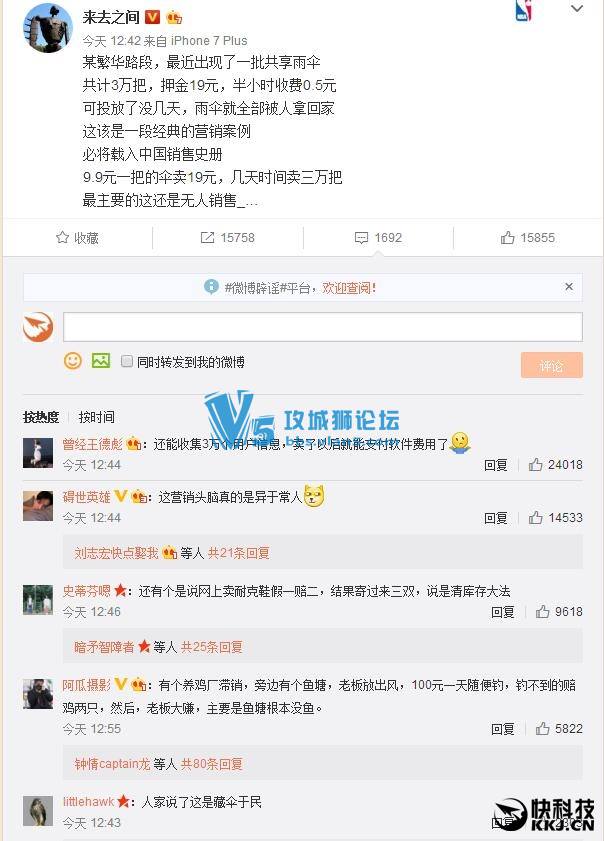The width and height of the screenshot is (604, 841).
Task: Reply to 曾经王德彪's comment
Action: click(x=496, y=465)
